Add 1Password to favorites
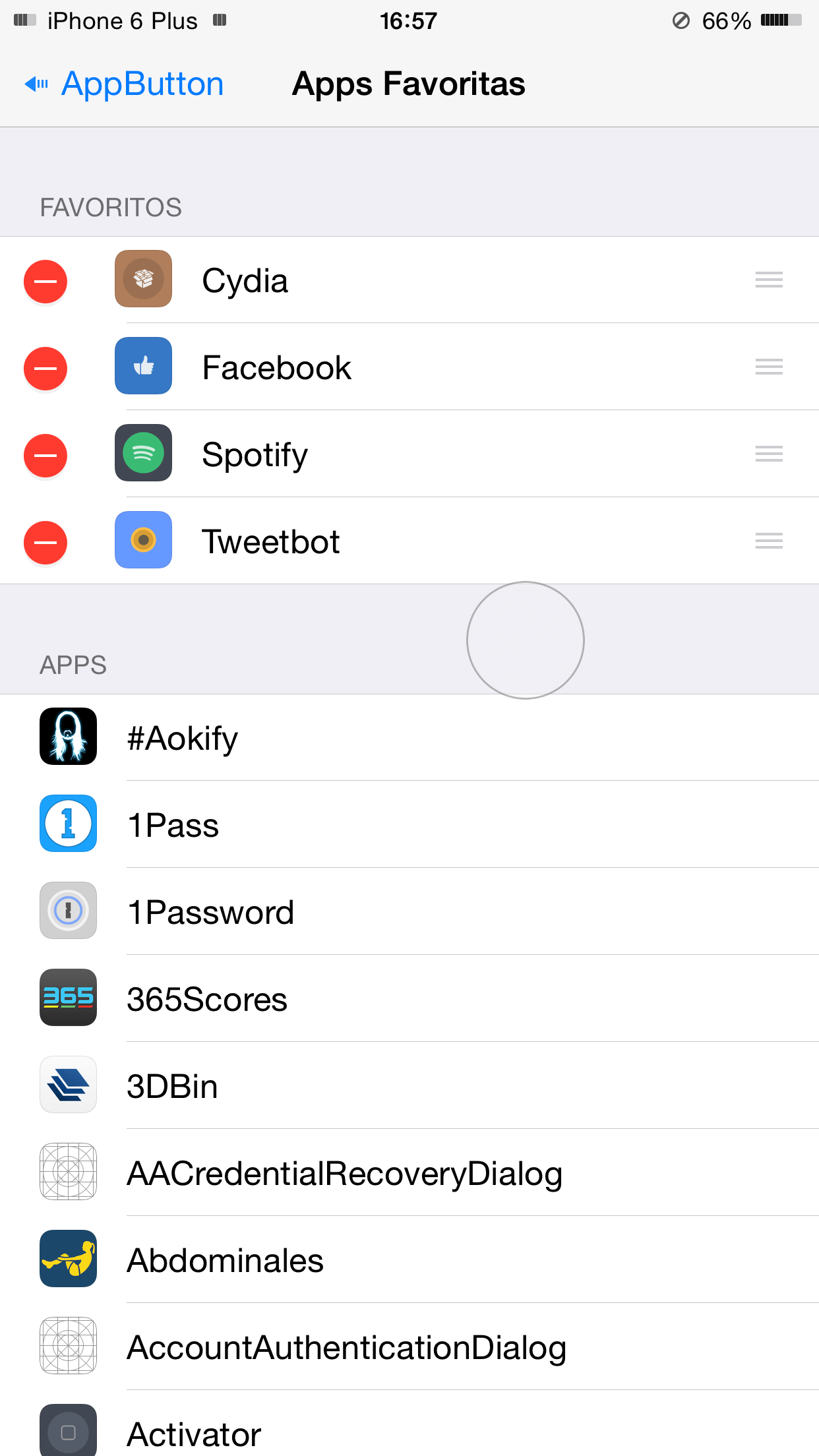 pos(210,912)
